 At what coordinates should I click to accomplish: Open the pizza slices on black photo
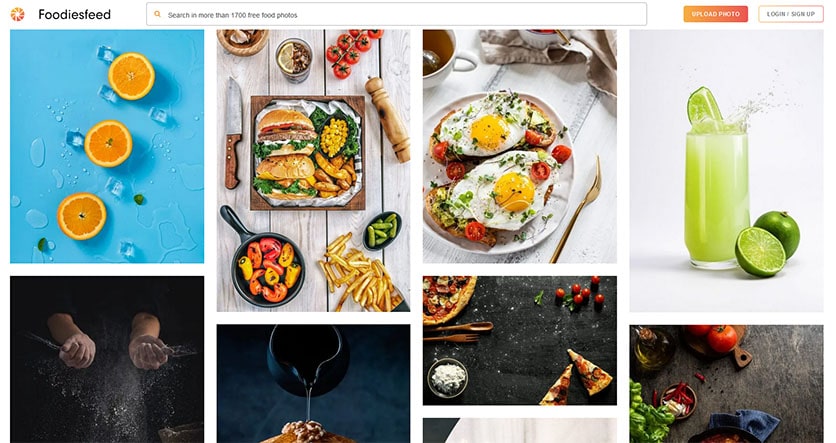click(519, 341)
